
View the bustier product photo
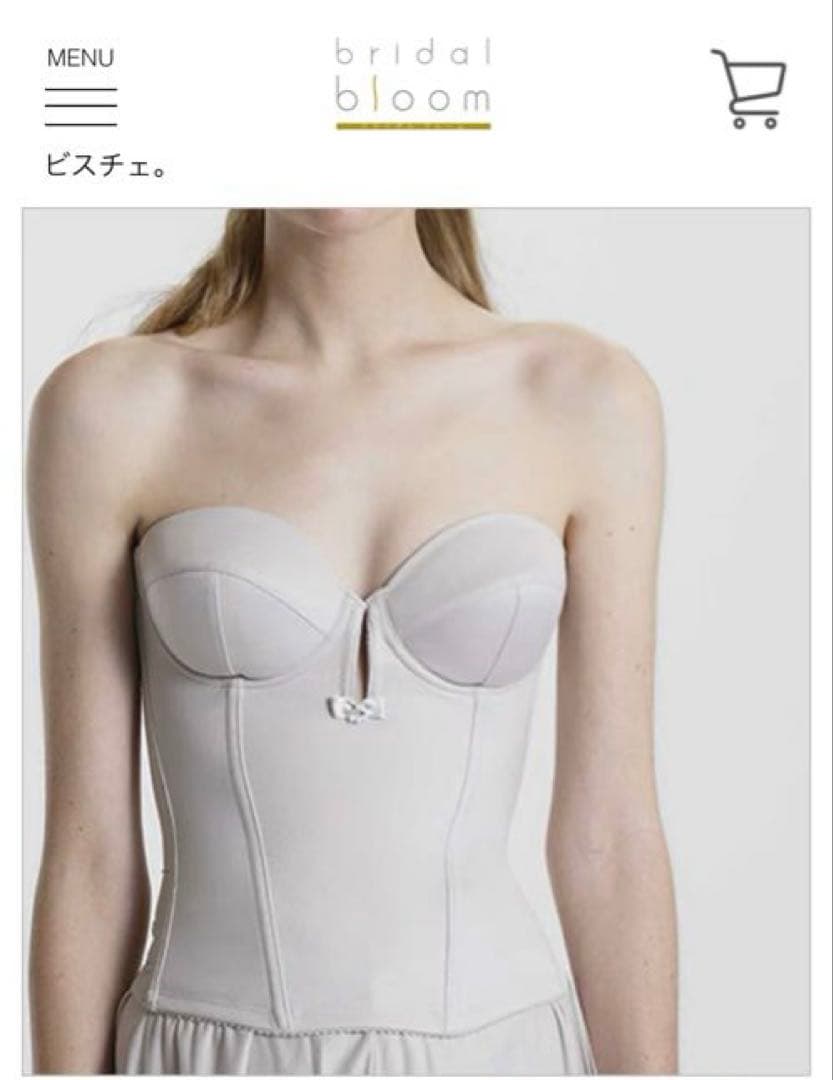pyautogui.click(x=416, y=640)
